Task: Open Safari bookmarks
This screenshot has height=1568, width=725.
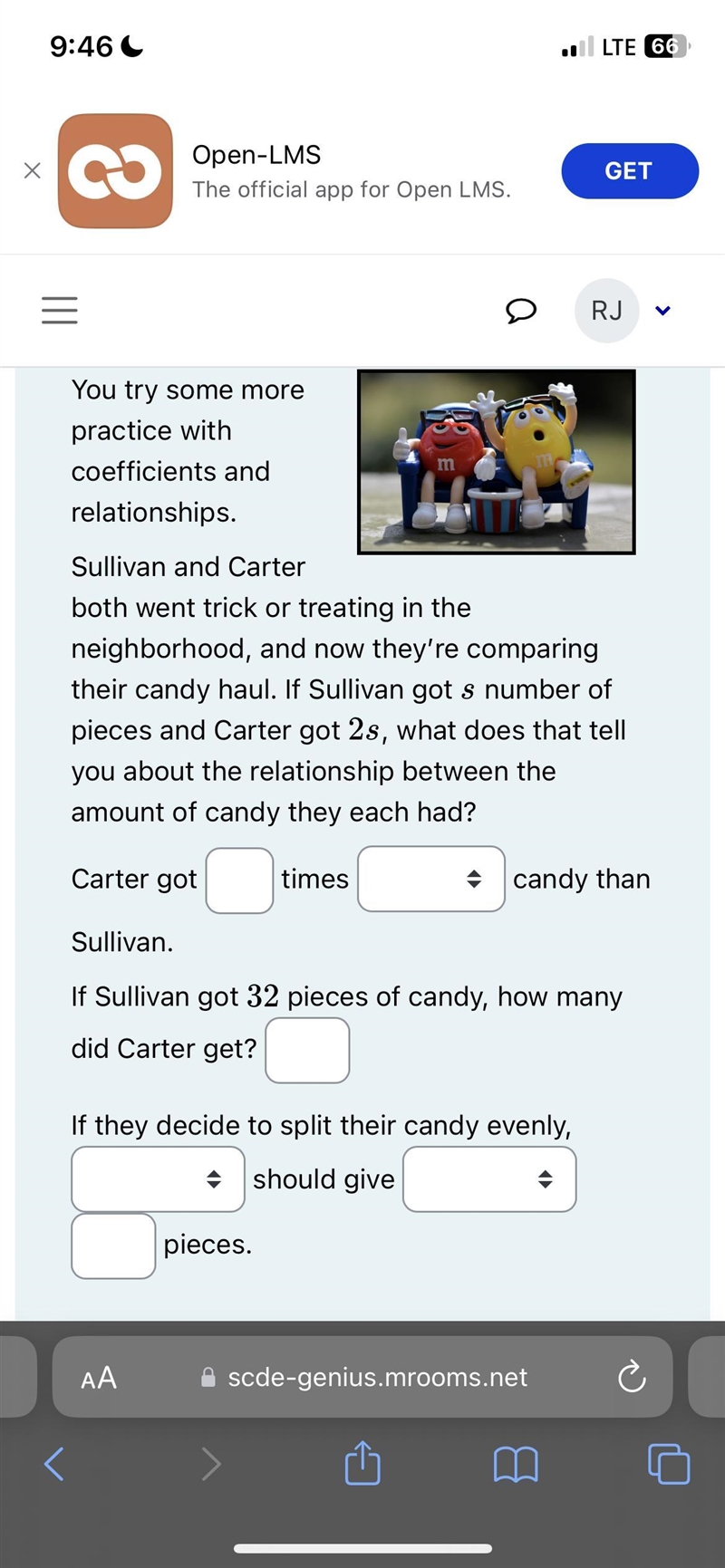Action: (x=516, y=1463)
